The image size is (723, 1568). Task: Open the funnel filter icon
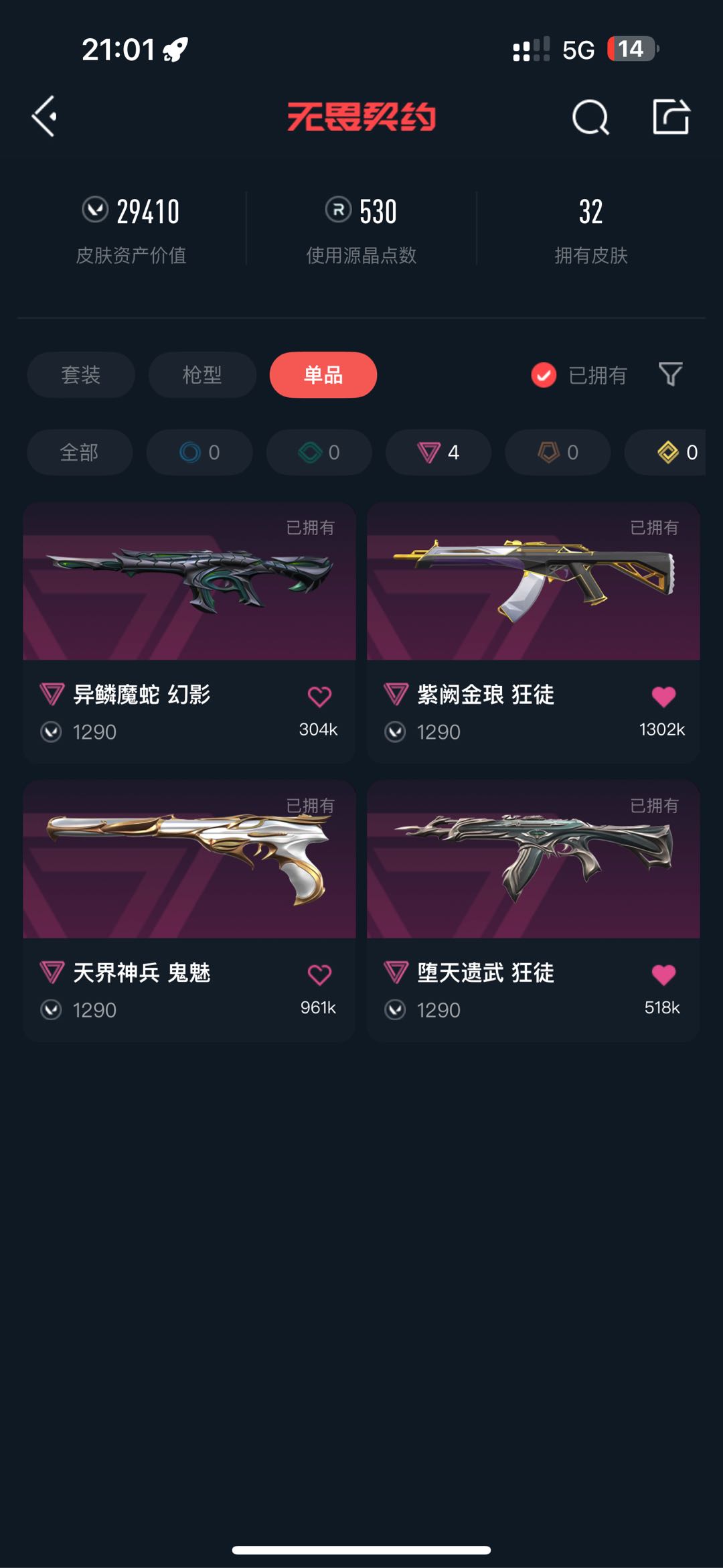pos(670,374)
